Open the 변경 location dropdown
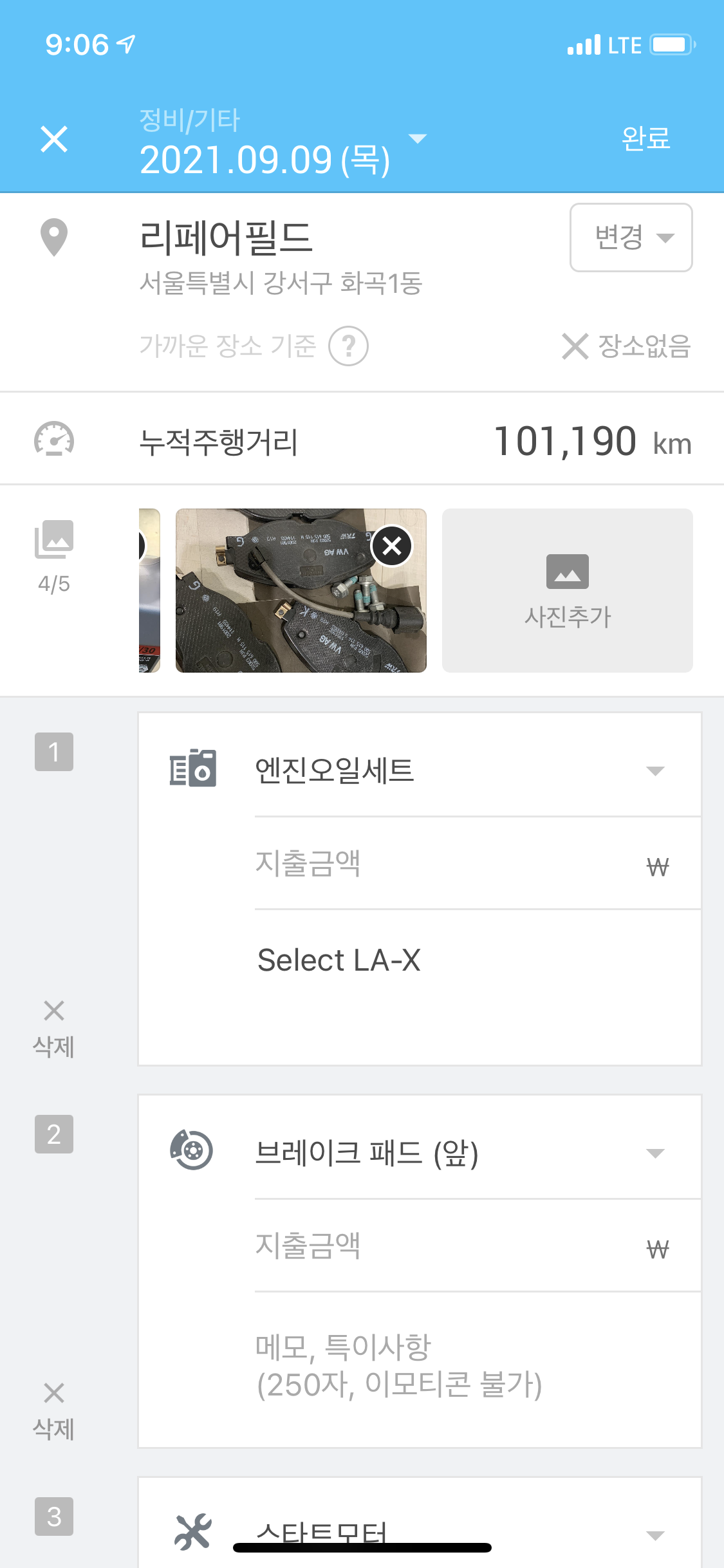This screenshot has height=1568, width=724. [631, 238]
